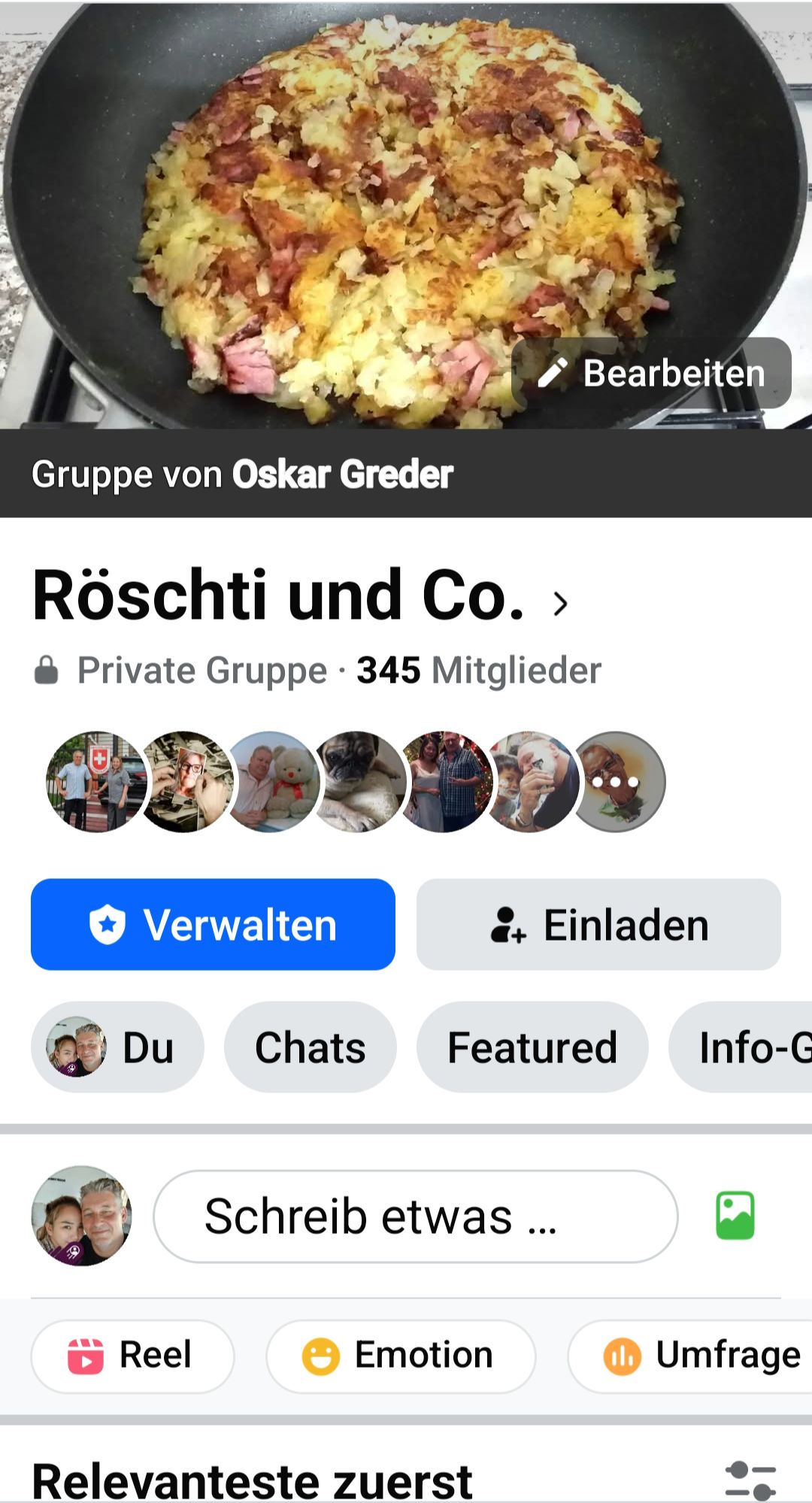Add a photo with the green picture icon

735,1216
